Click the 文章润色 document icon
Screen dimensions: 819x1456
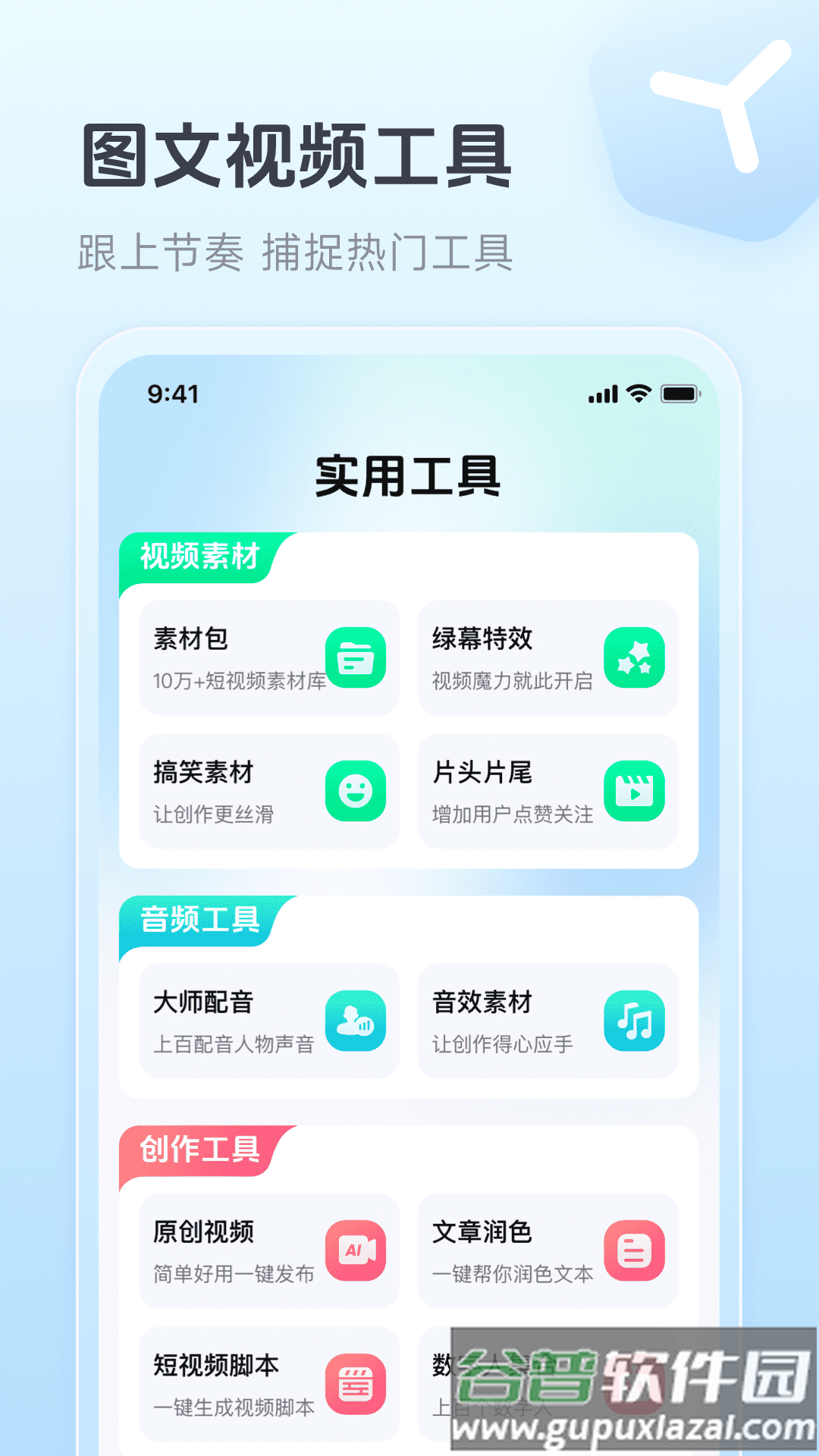tap(635, 1253)
